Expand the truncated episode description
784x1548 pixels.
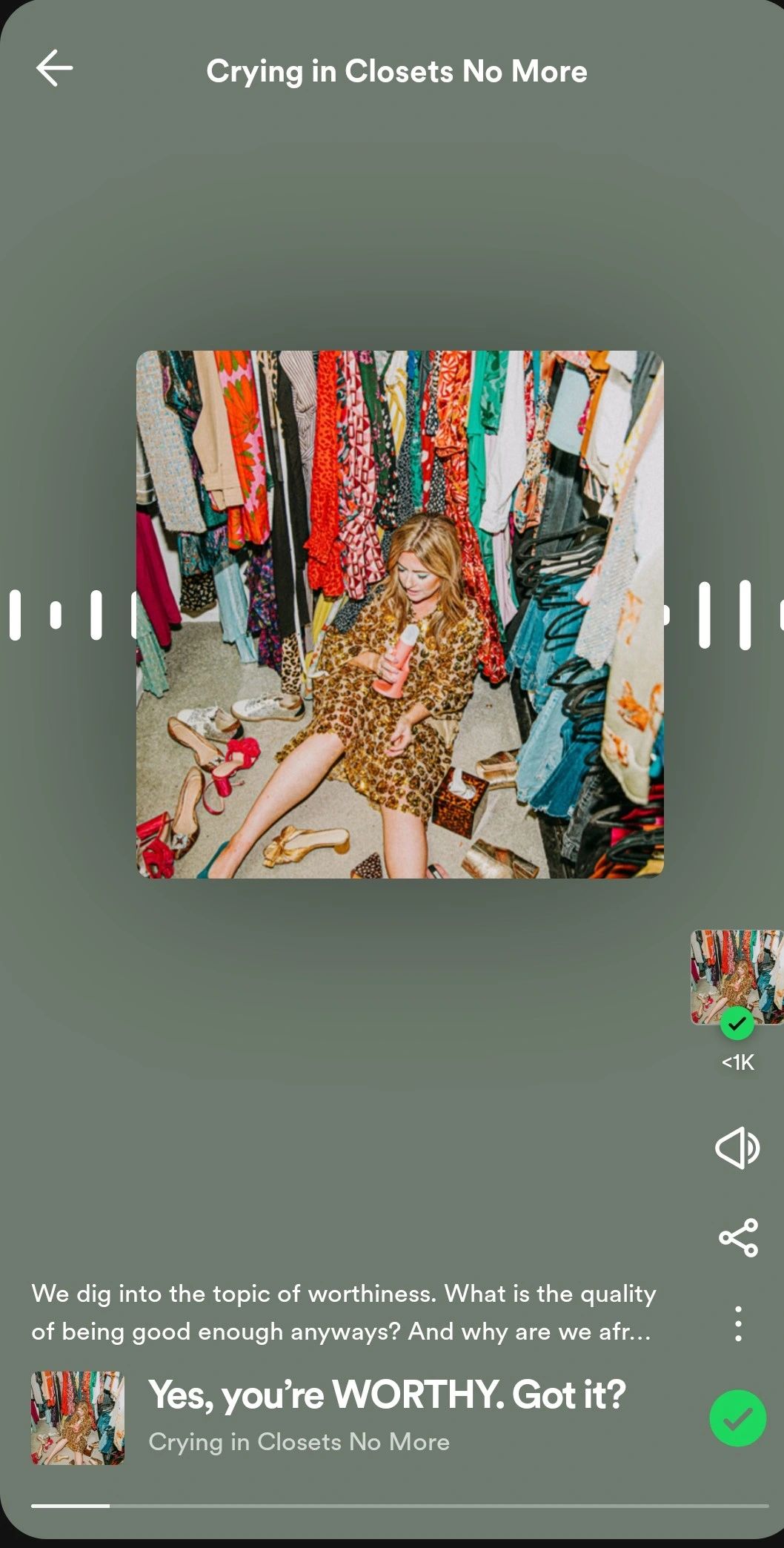tap(343, 1312)
